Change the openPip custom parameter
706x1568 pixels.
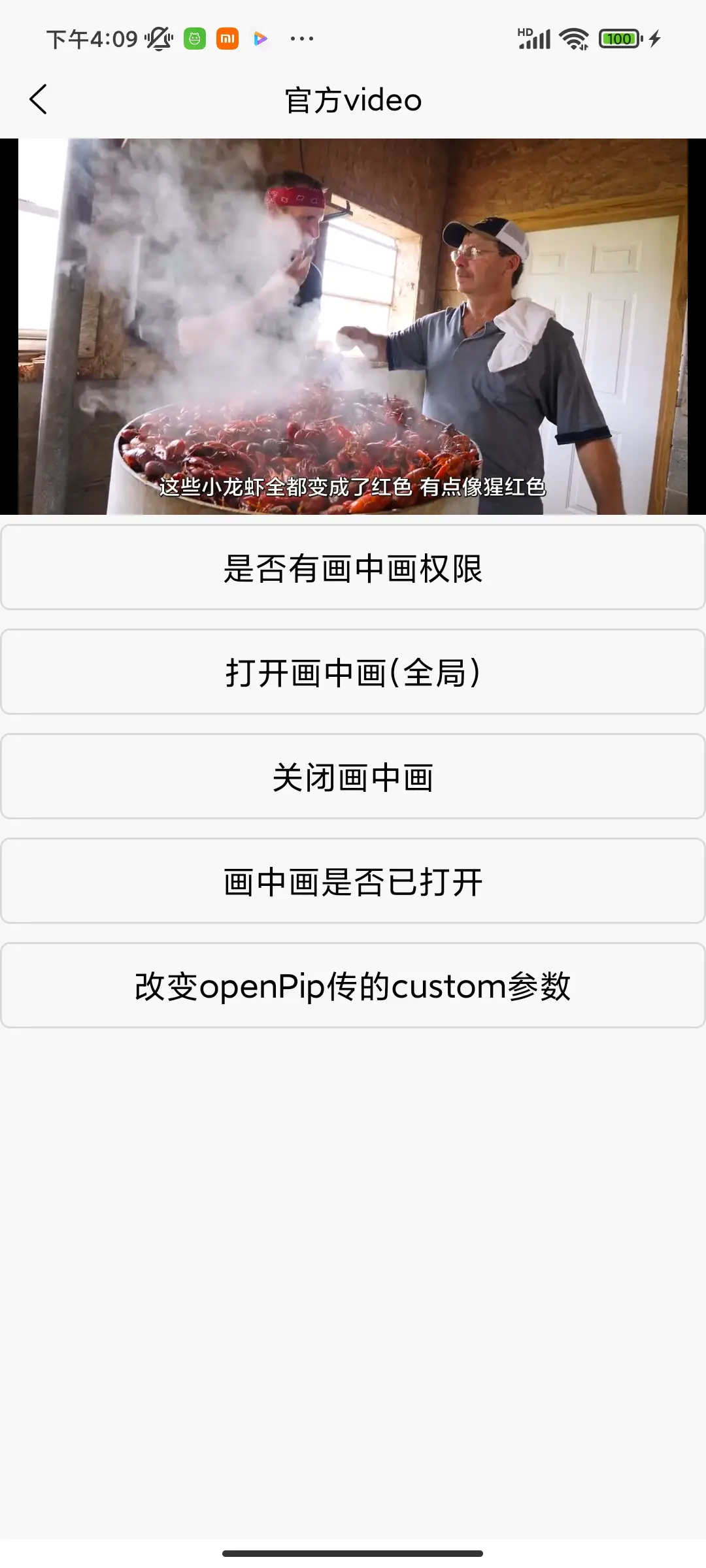[353, 986]
